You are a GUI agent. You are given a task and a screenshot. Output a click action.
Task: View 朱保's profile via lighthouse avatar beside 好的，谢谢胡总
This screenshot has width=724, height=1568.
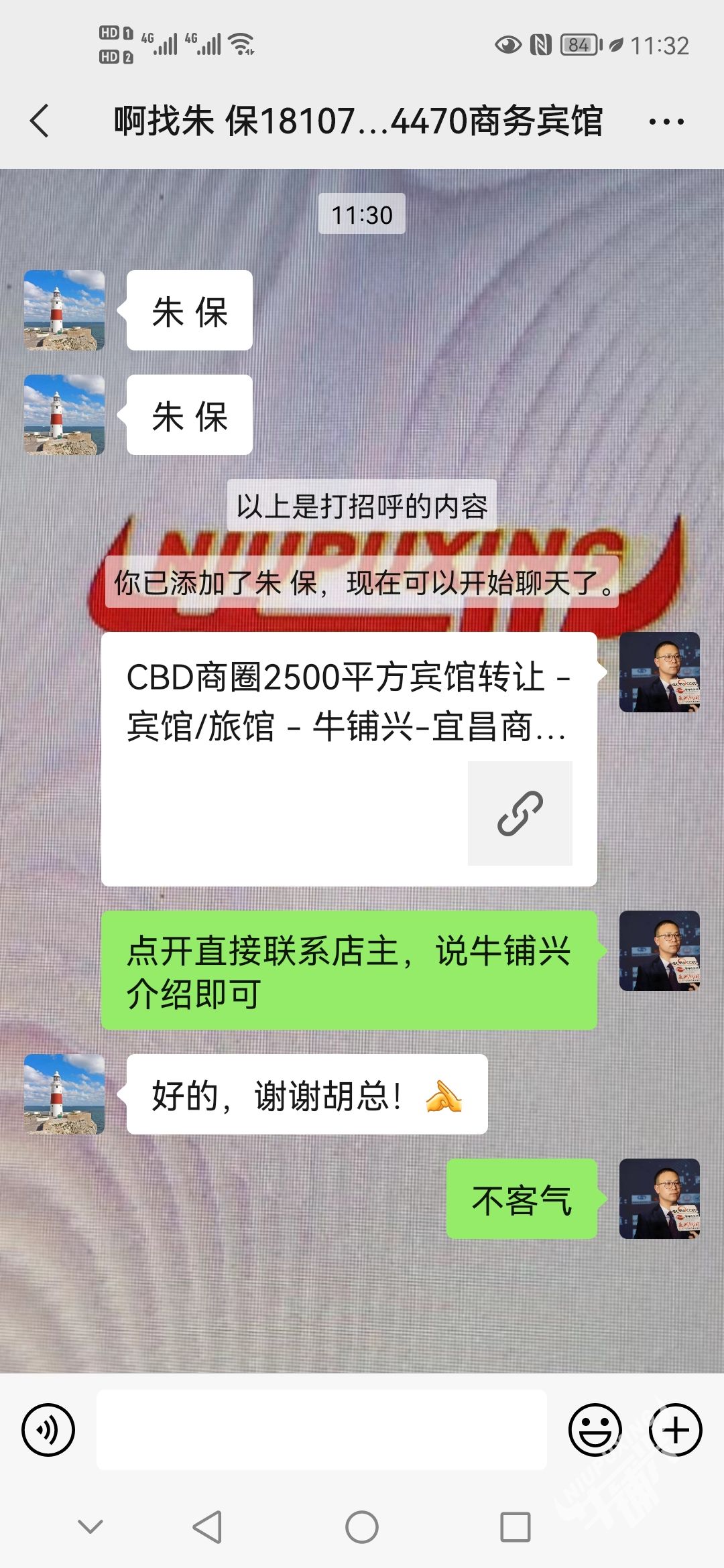[64, 1094]
